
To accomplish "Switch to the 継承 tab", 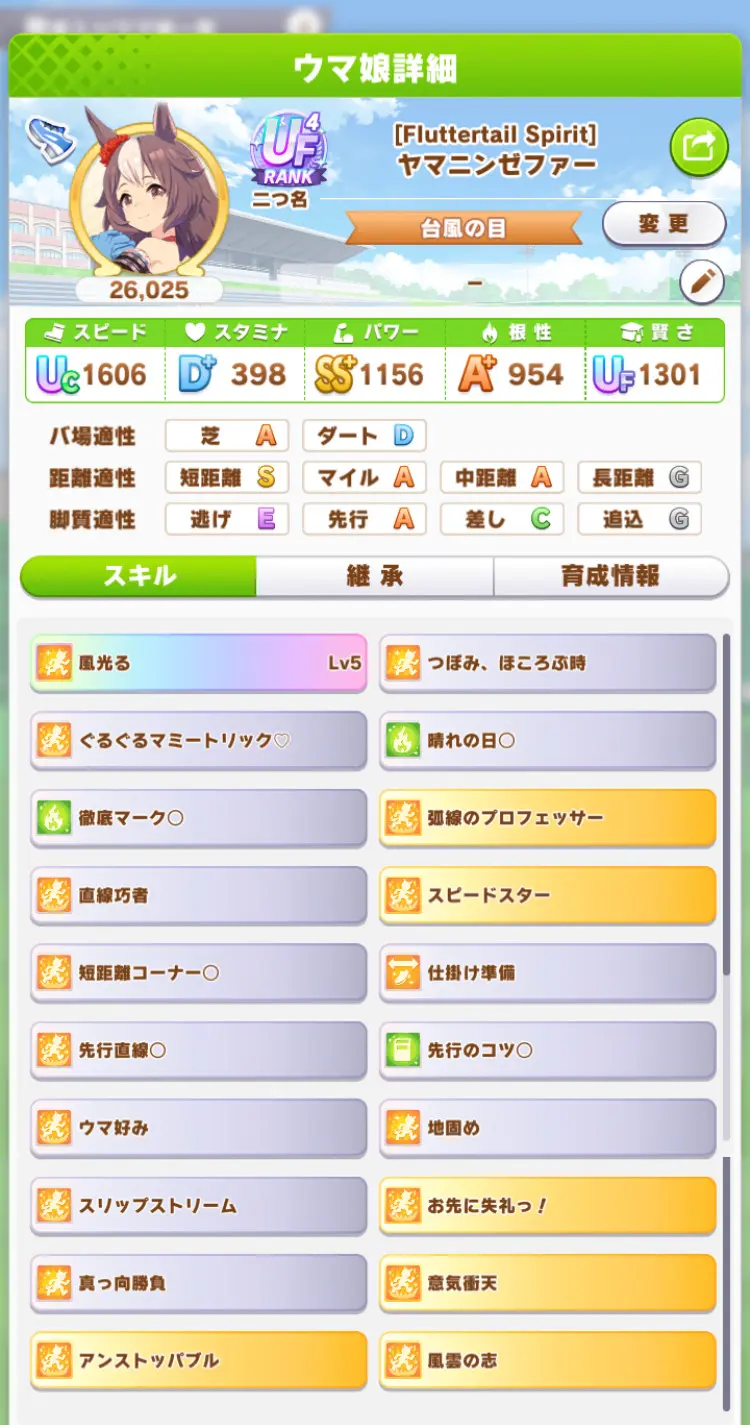I will 374,576.
